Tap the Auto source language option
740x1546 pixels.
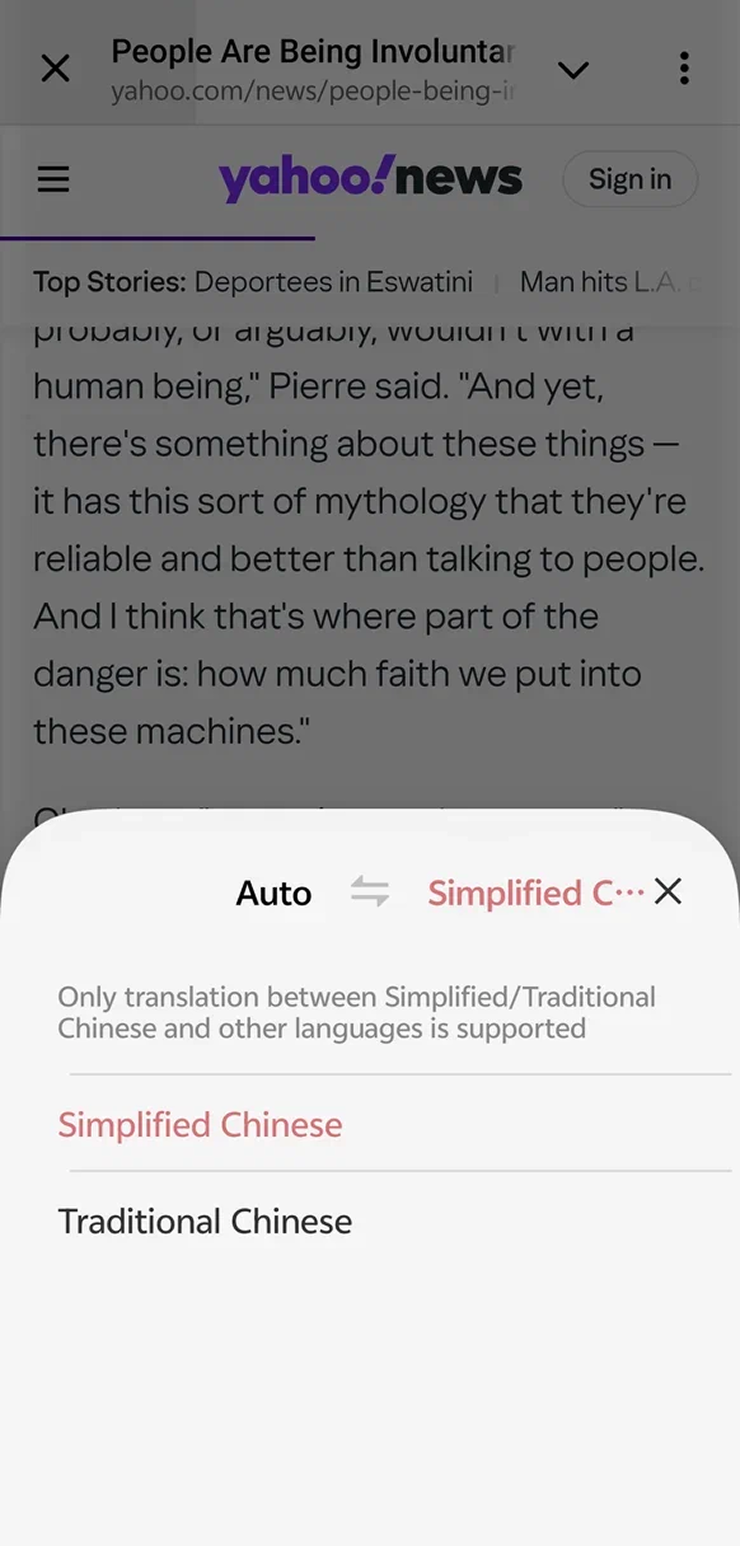coord(274,893)
